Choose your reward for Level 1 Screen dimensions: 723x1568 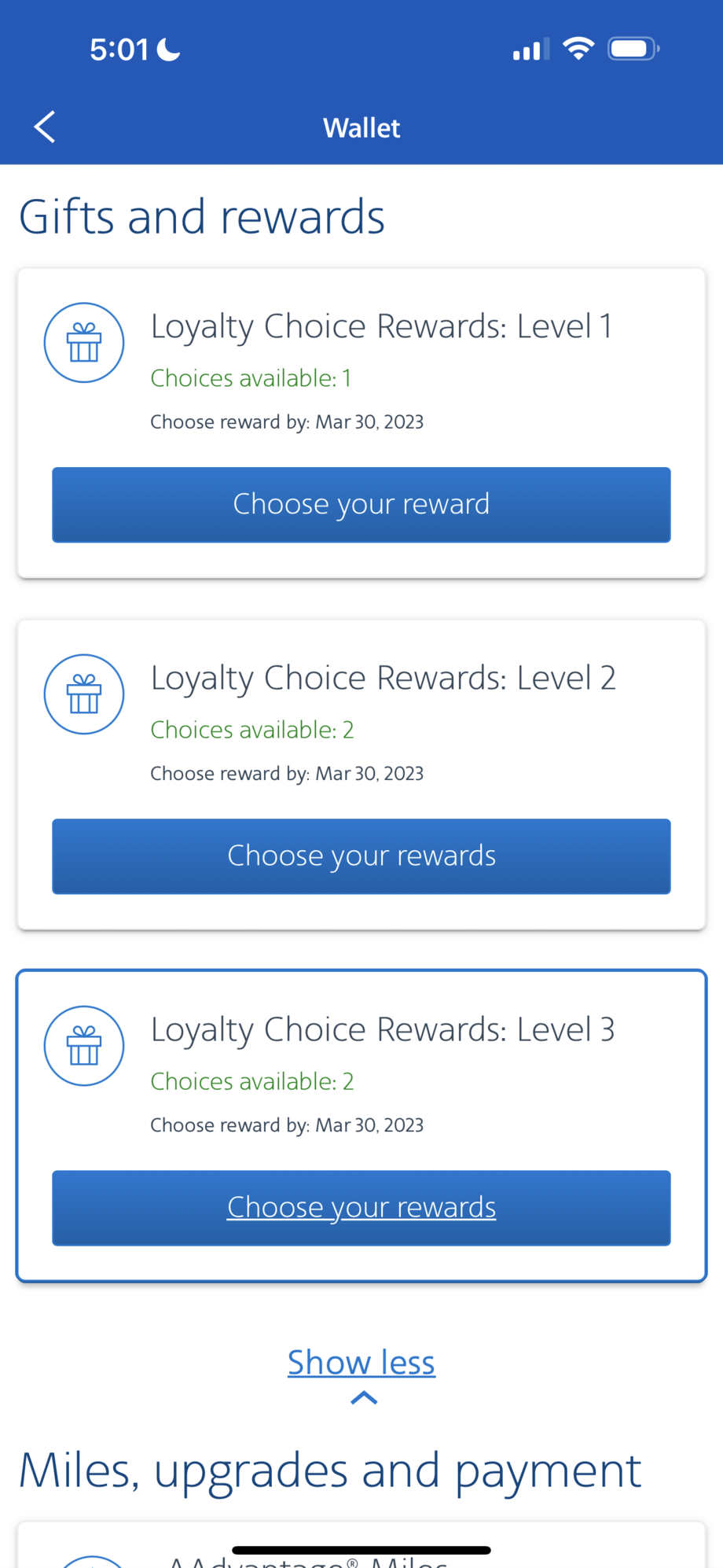[361, 505]
